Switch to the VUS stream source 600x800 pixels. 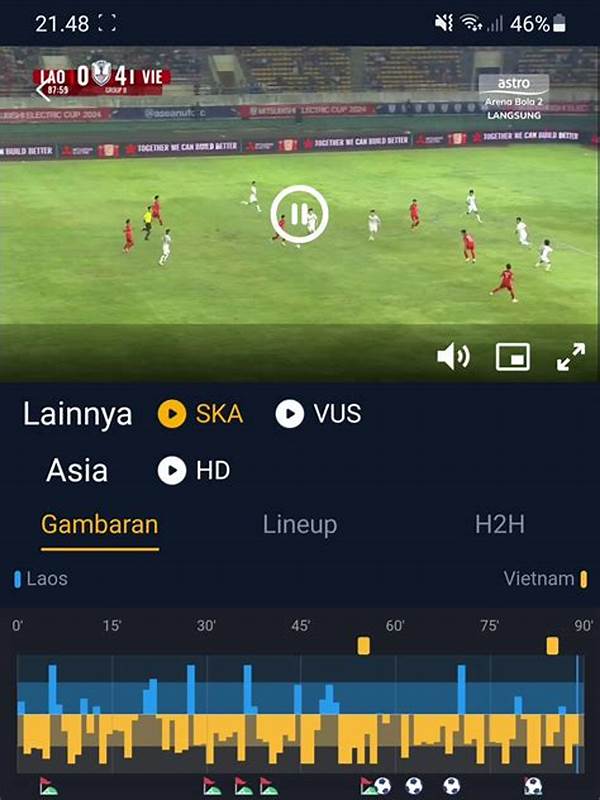point(318,414)
